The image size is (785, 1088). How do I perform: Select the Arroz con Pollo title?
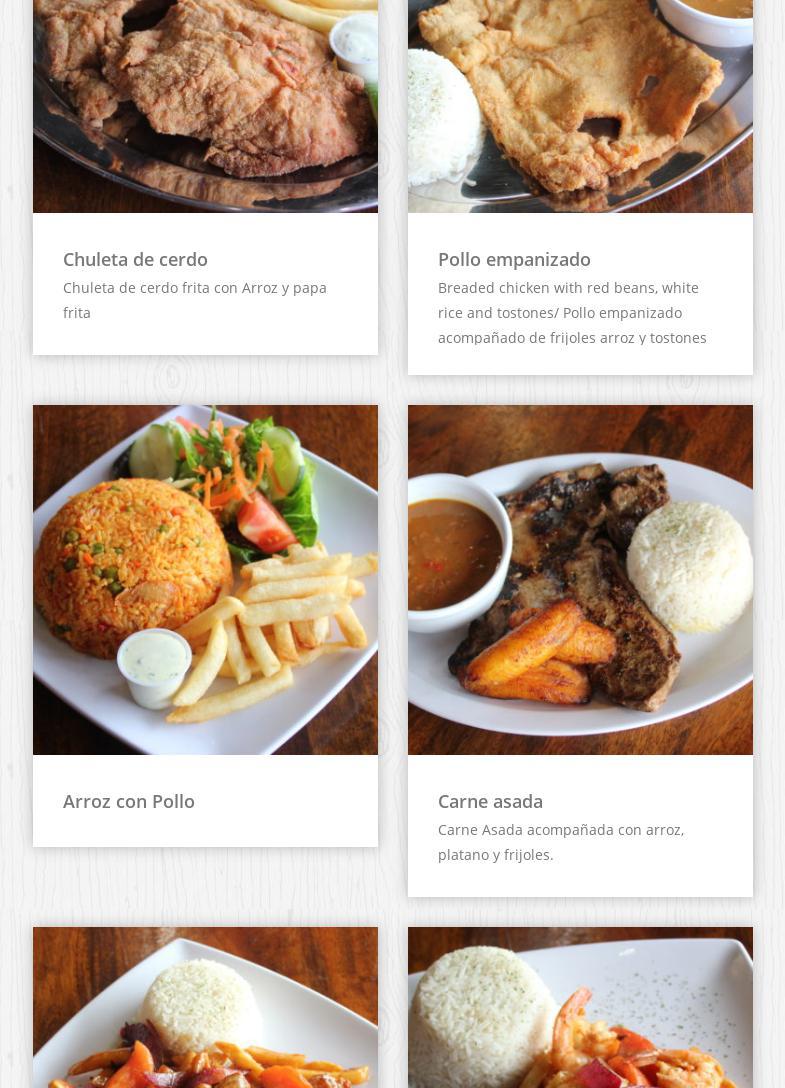pyautogui.click(x=129, y=801)
